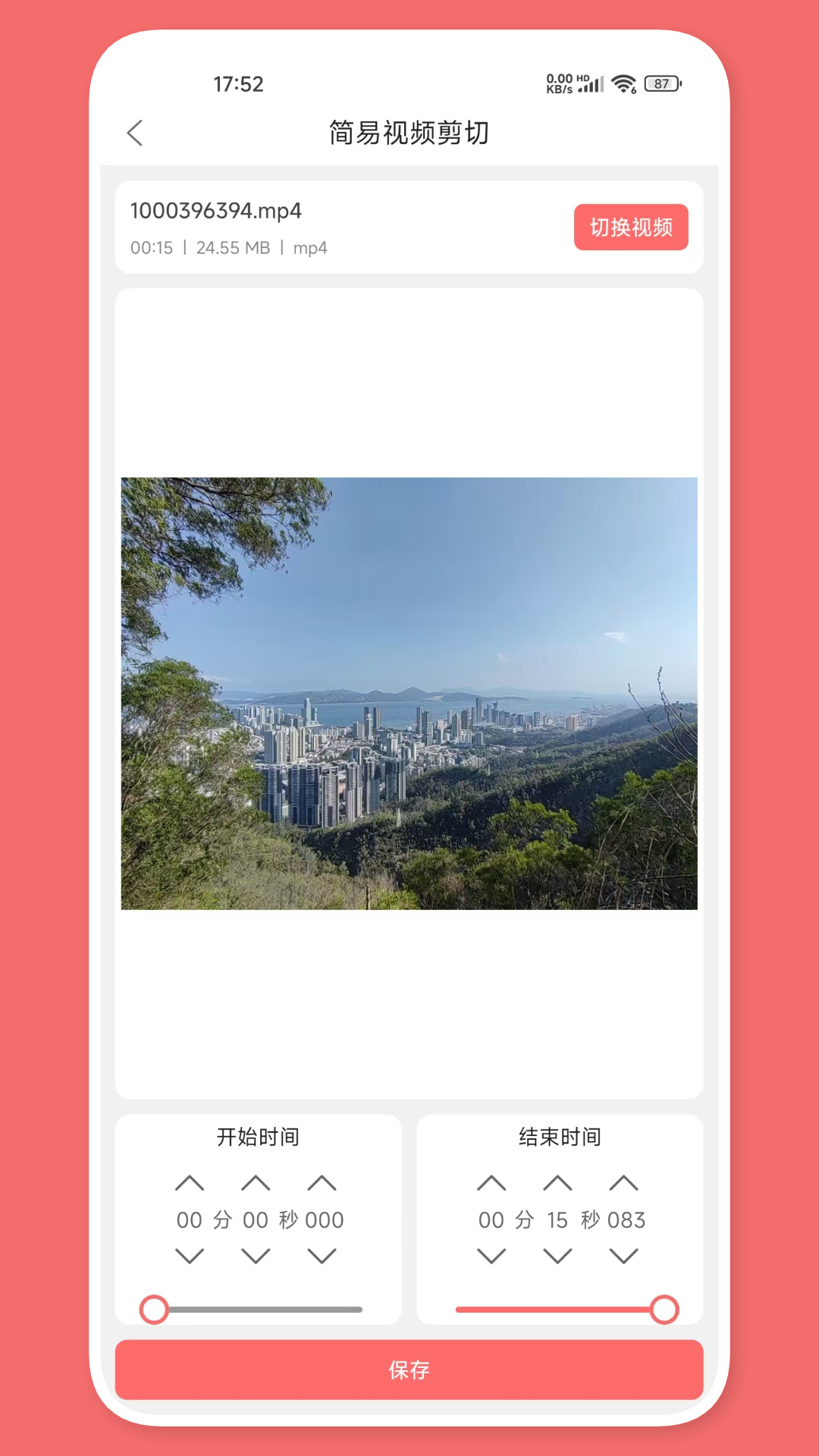Decrease end time seconds below 15

point(557,1256)
